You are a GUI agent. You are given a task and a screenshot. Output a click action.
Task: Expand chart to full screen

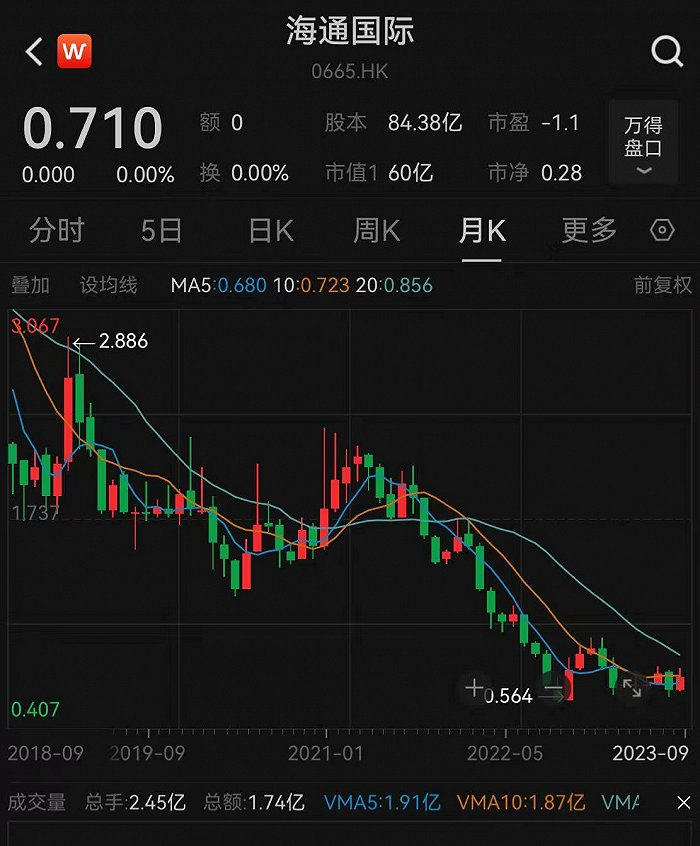[x=632, y=688]
